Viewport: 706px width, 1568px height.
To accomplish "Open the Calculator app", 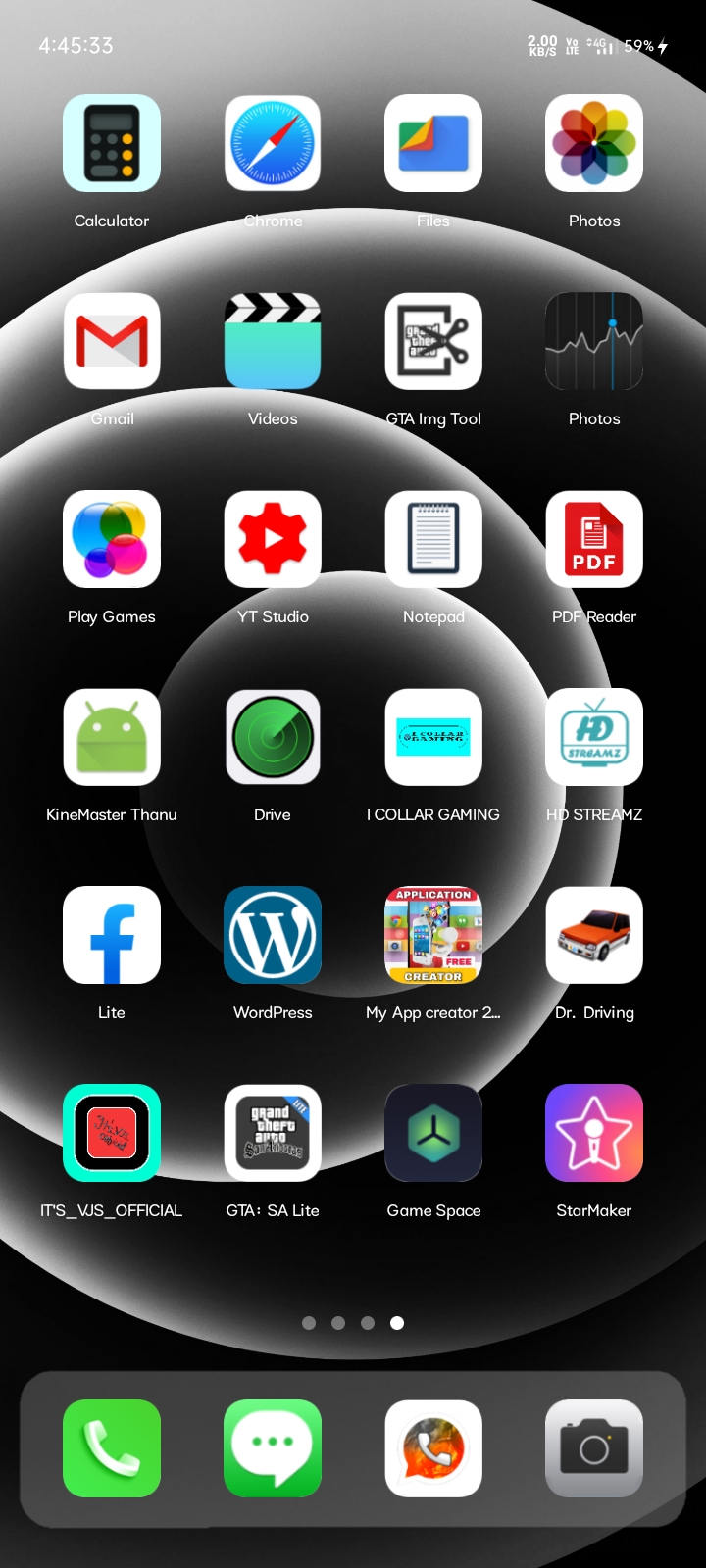I will (x=112, y=143).
